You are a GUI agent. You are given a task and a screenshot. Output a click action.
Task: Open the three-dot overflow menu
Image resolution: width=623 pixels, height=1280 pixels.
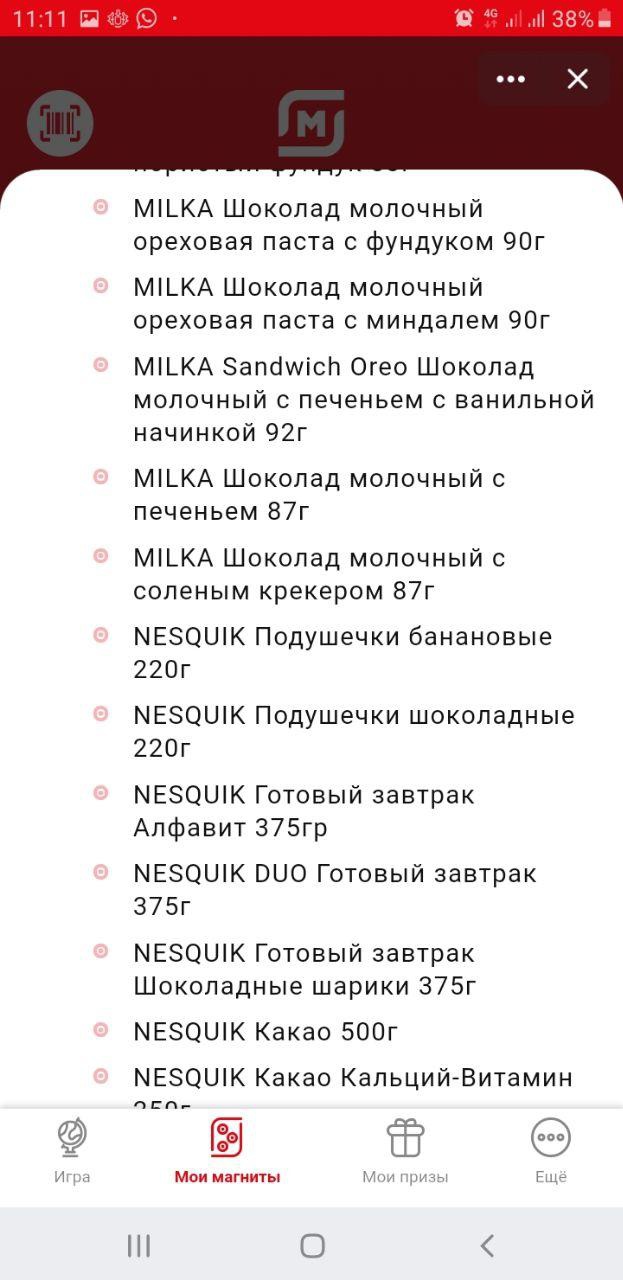[x=511, y=79]
